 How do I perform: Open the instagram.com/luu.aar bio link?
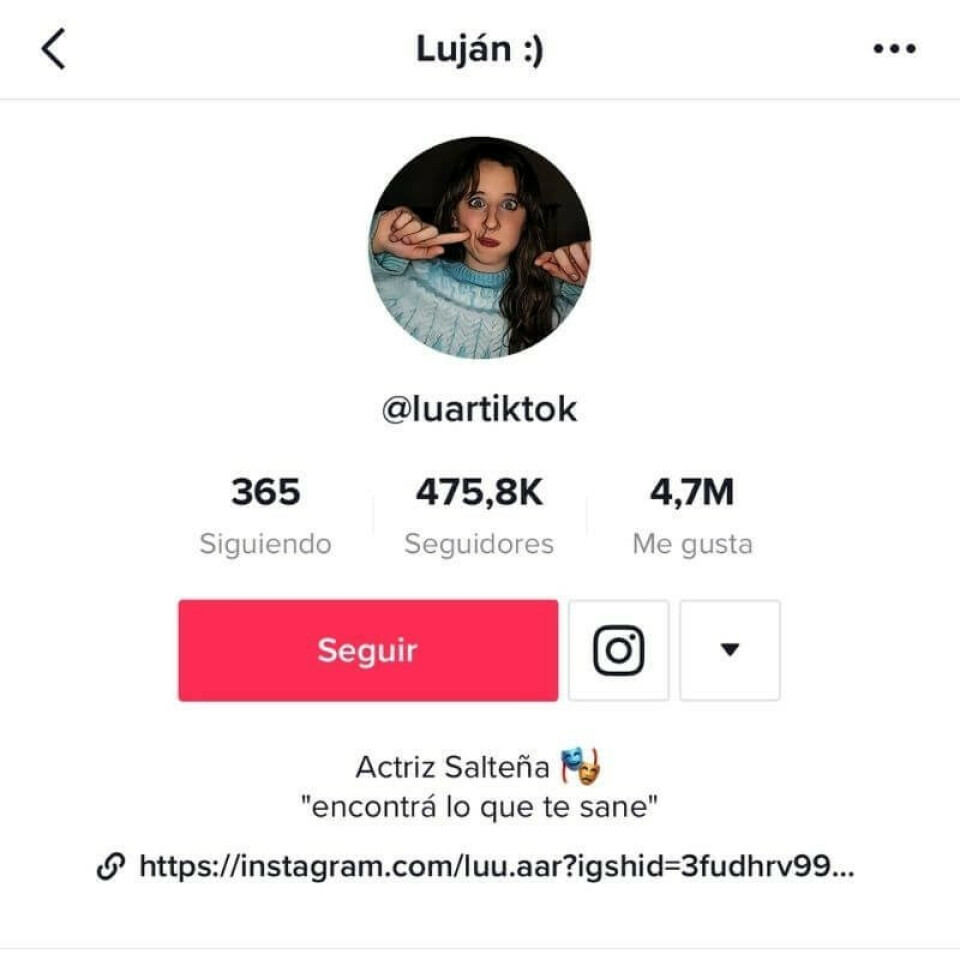(495, 866)
